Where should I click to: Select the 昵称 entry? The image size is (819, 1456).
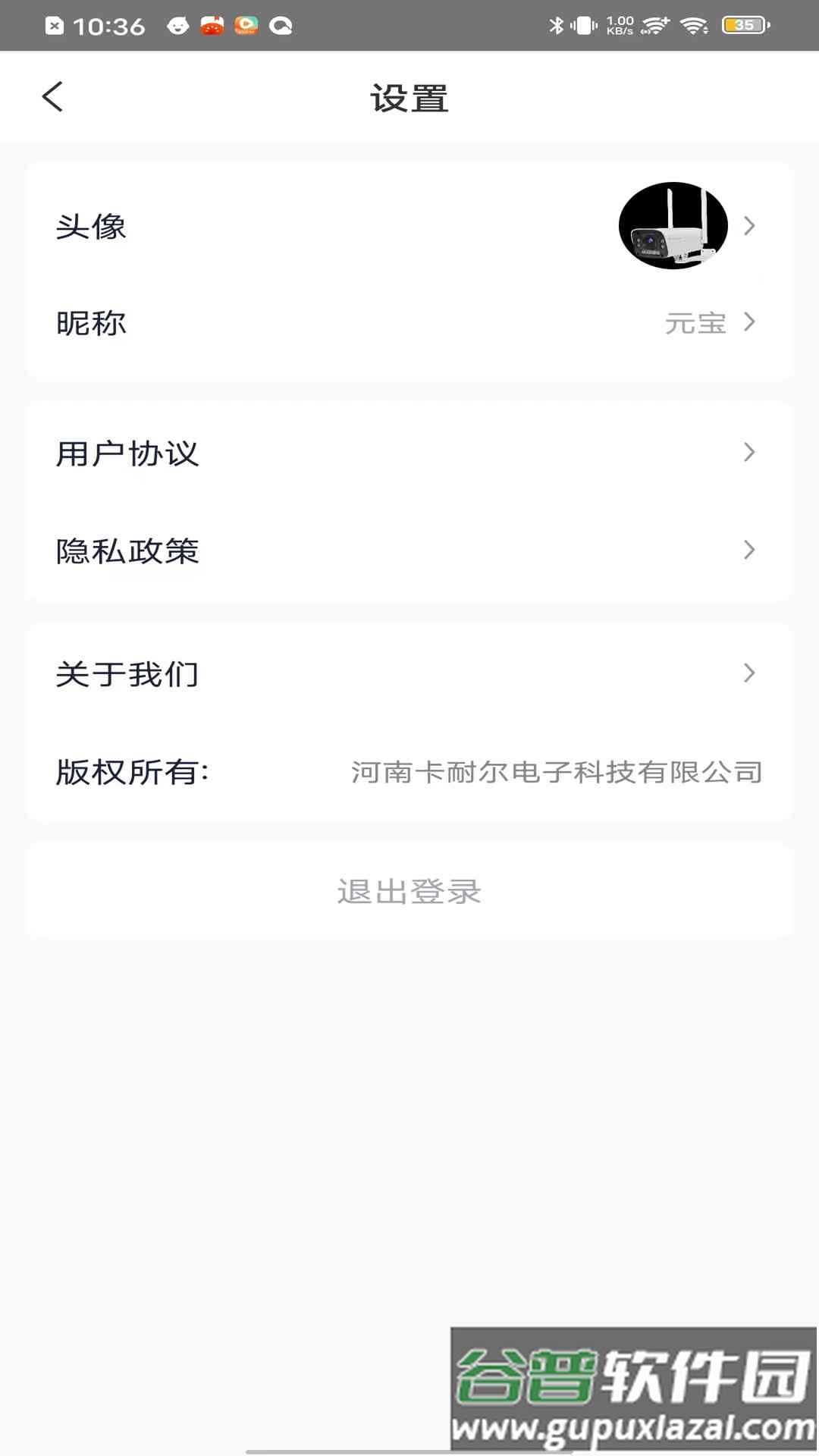click(409, 322)
